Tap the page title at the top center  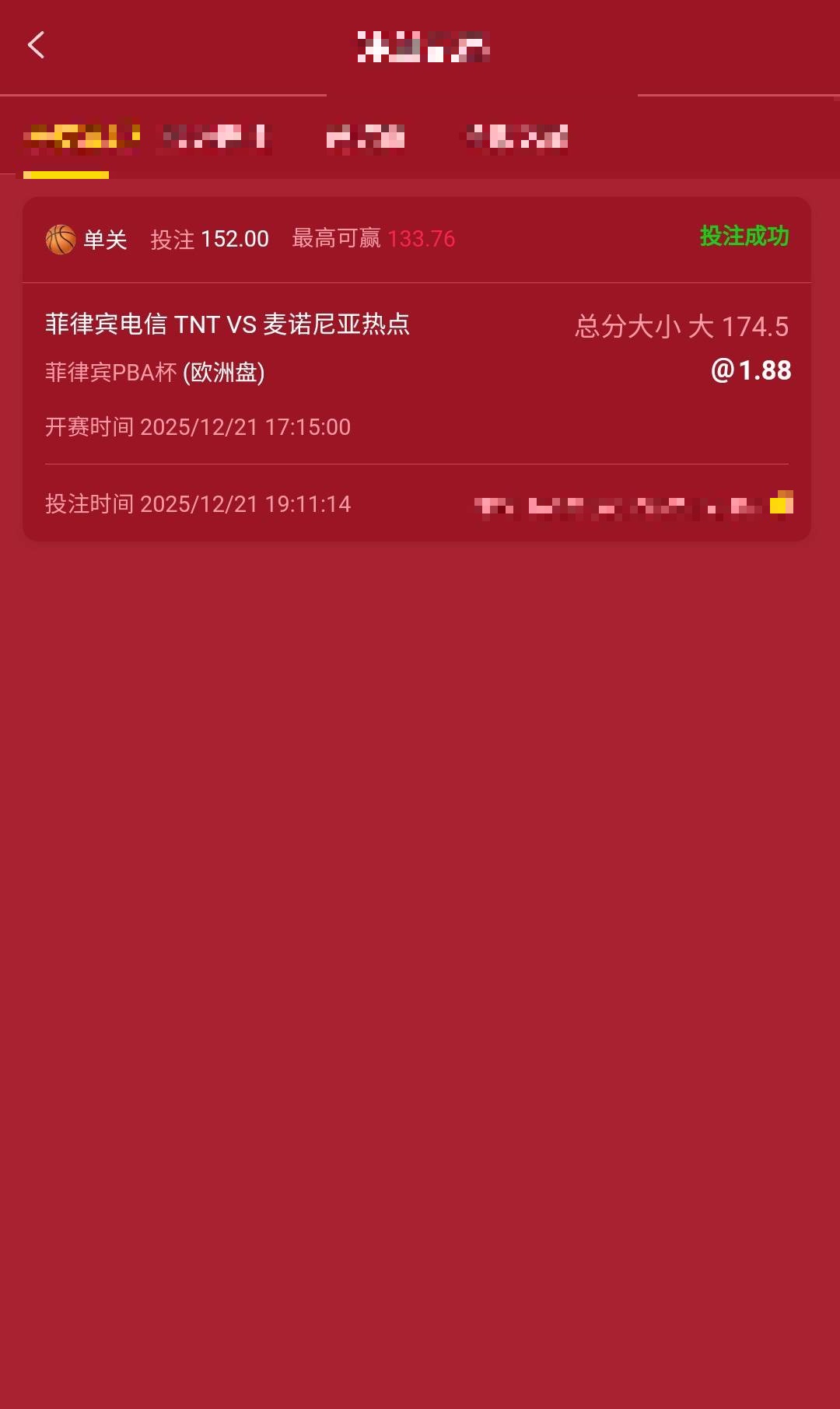[420, 47]
